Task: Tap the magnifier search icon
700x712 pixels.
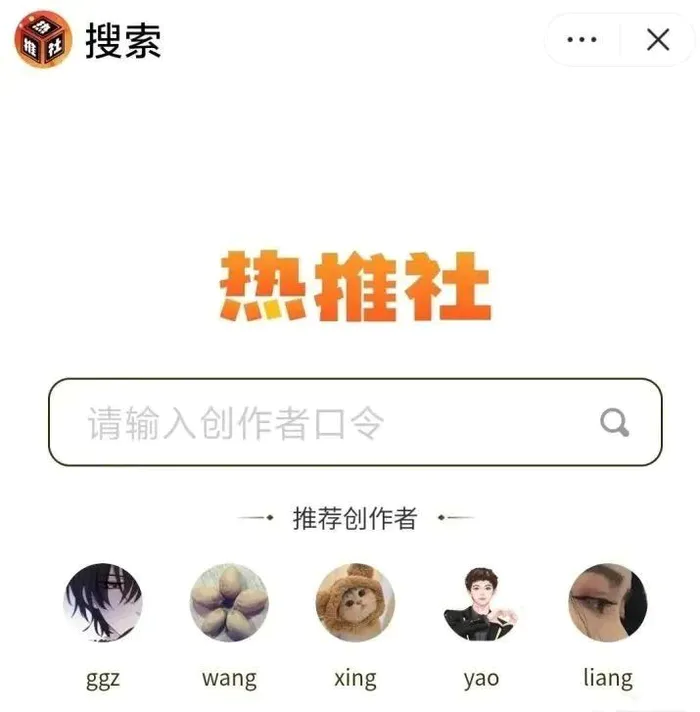Action: 614,423
